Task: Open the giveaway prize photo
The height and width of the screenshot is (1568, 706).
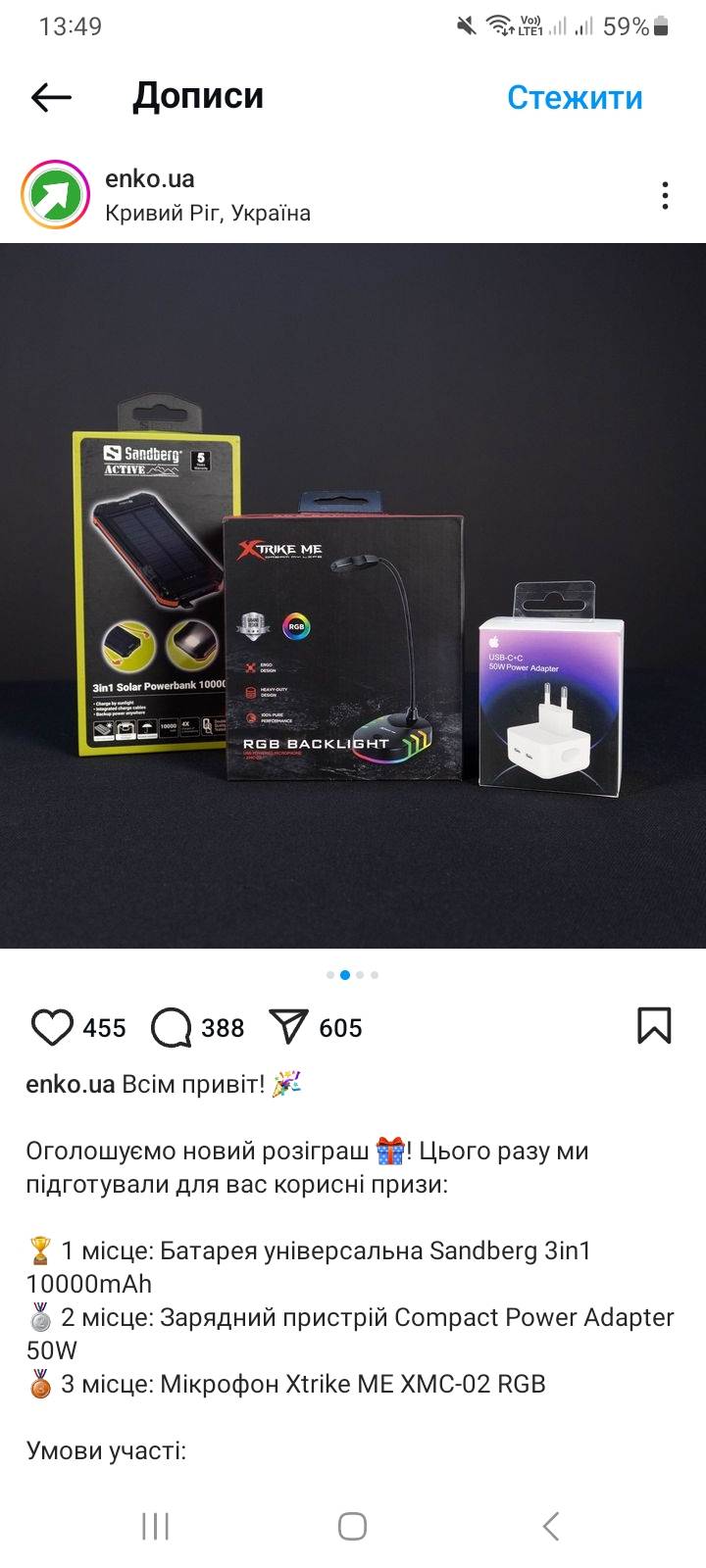Action: point(353,596)
